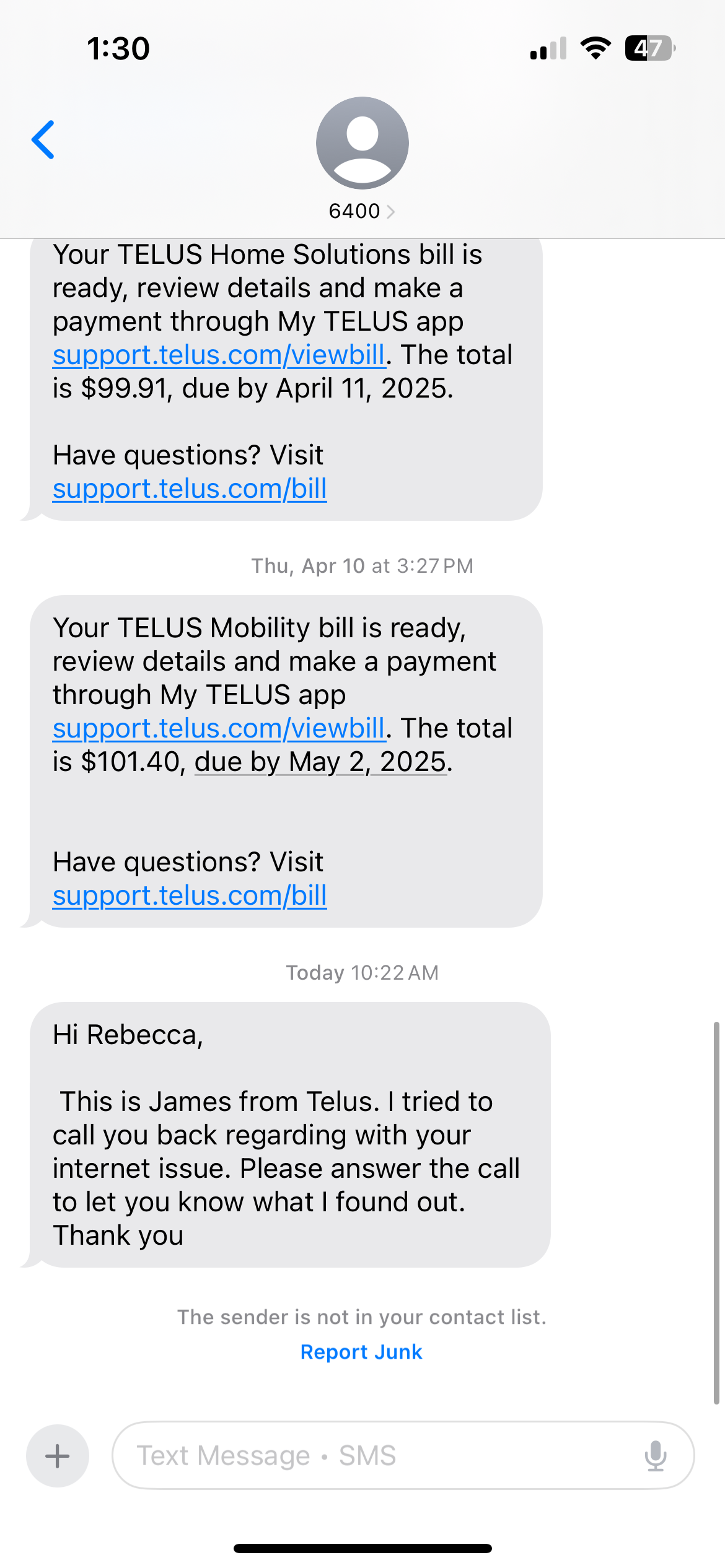The width and height of the screenshot is (725, 1568).
Task: Open the plus attachments menu
Action: point(58,1456)
